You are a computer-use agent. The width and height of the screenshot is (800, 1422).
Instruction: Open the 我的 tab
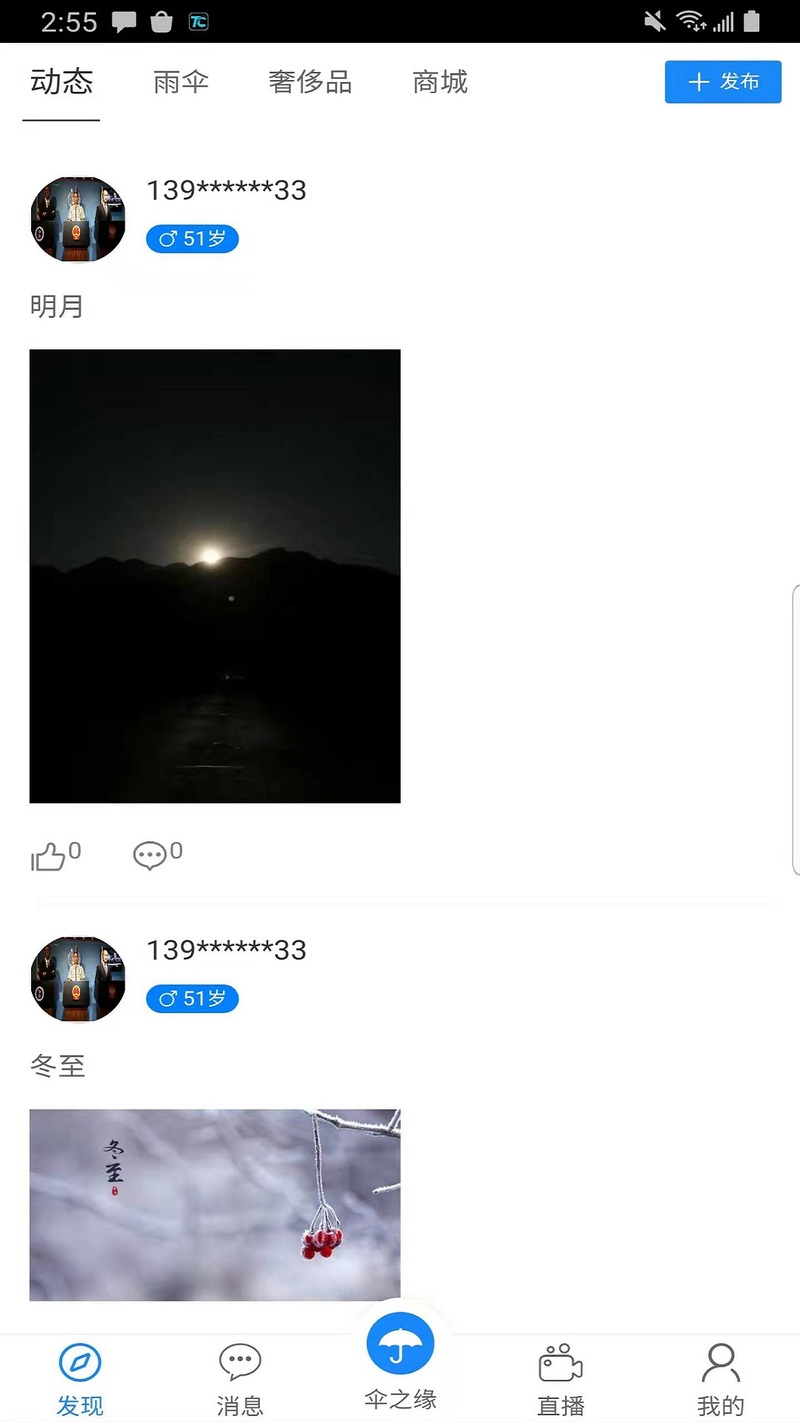(721, 1380)
